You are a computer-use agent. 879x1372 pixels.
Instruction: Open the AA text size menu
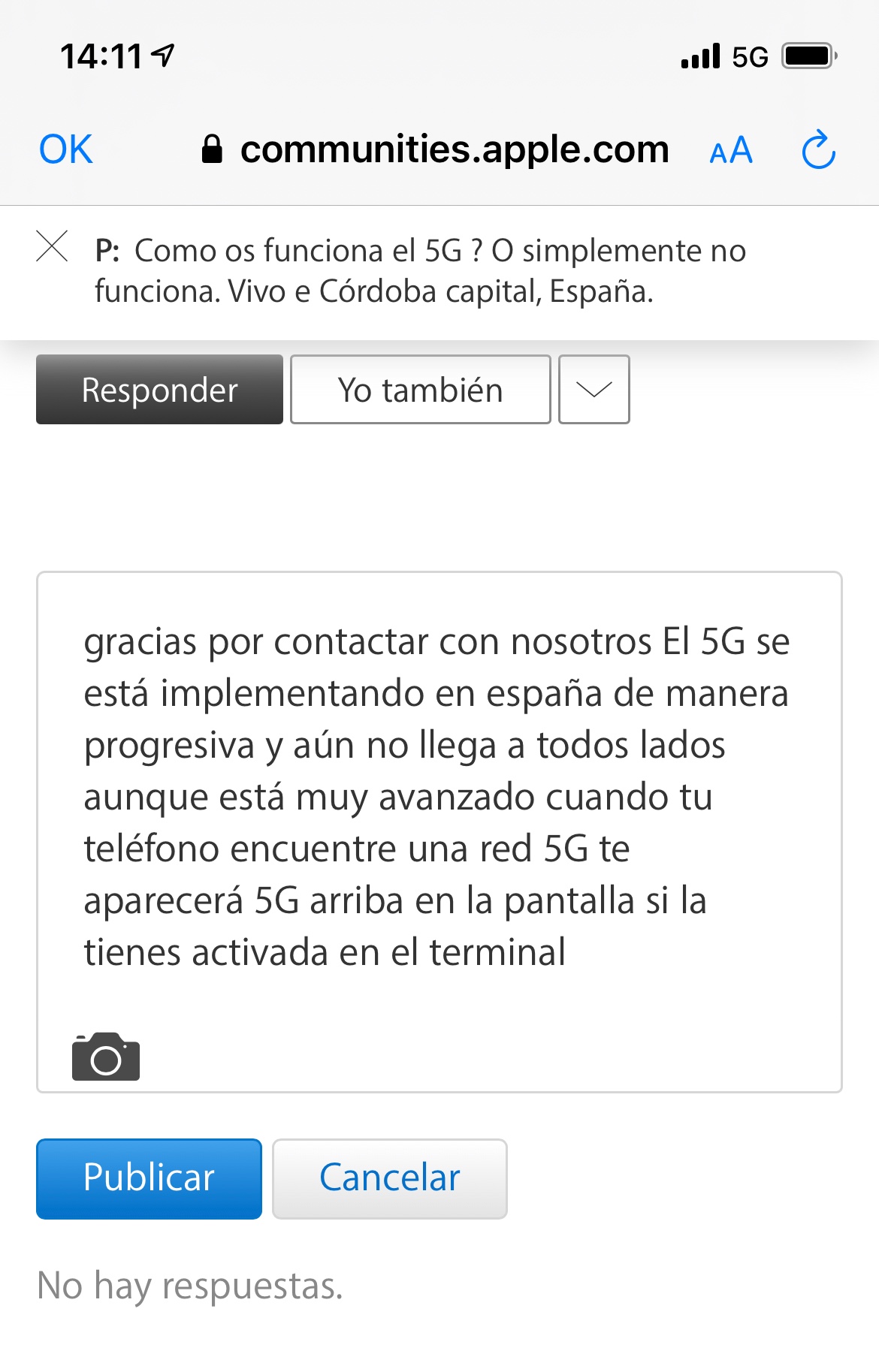(730, 150)
